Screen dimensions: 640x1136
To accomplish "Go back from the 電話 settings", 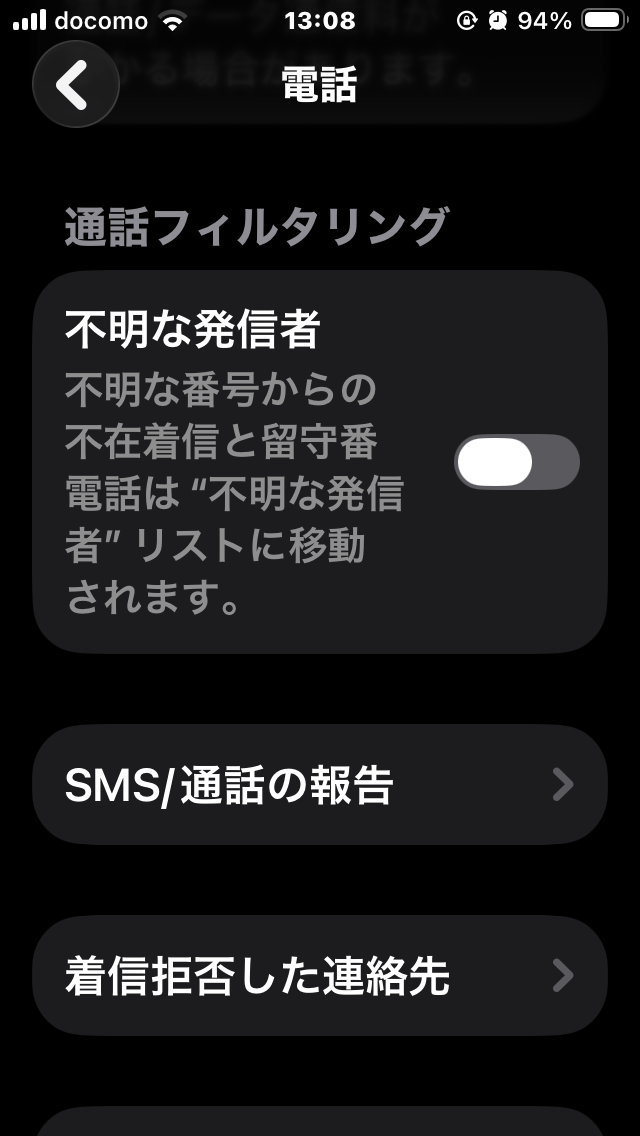I will pyautogui.click(x=75, y=85).
